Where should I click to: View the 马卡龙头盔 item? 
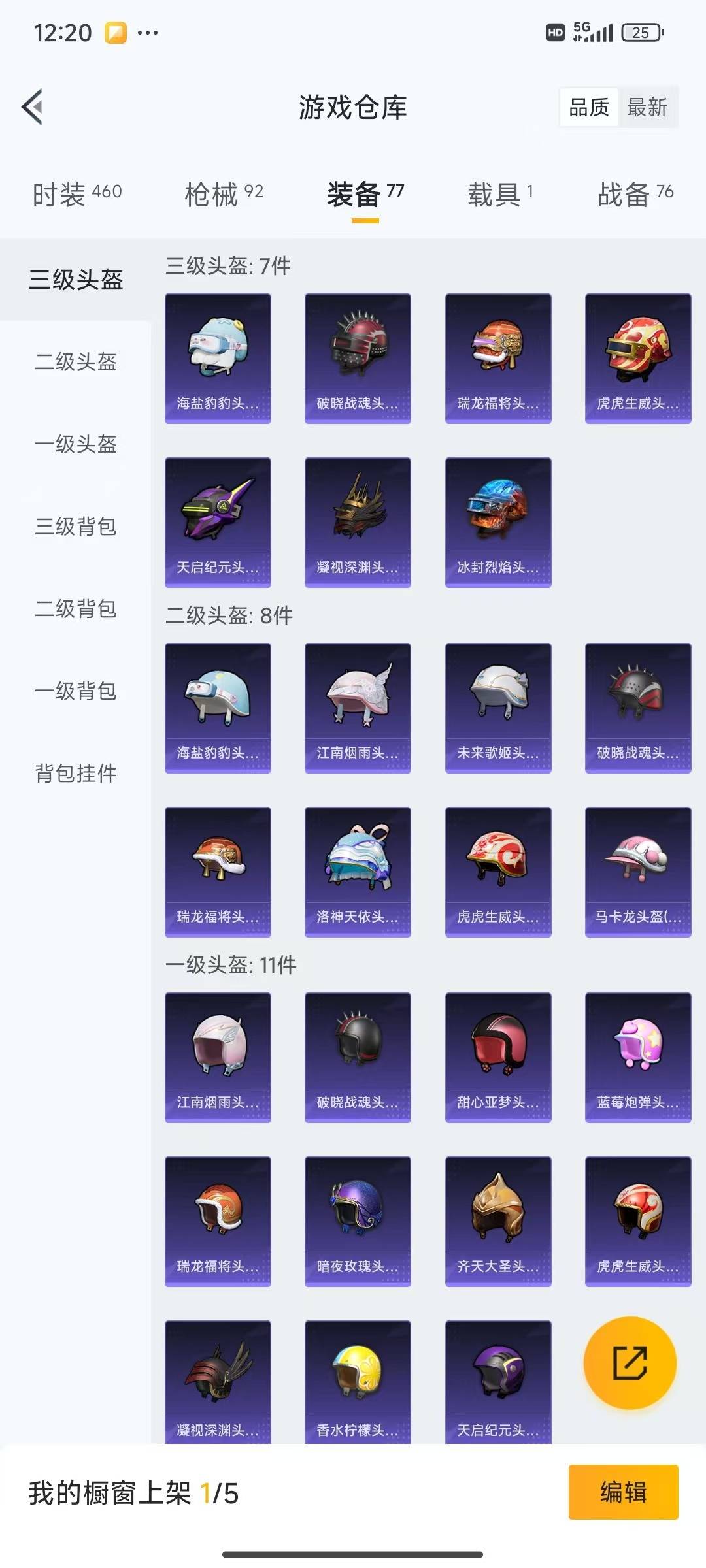638,872
